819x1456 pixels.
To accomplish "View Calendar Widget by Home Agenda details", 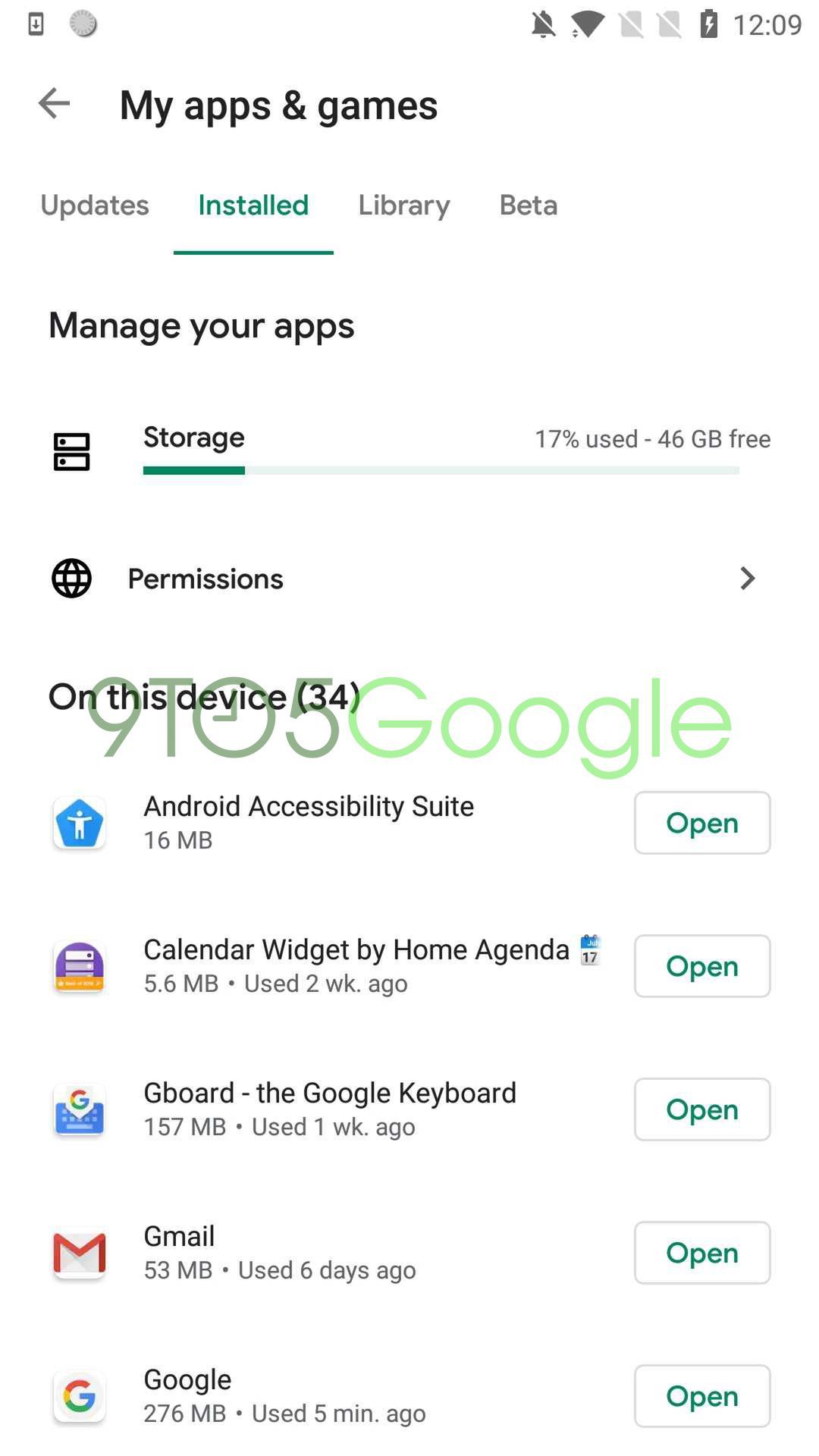I will pos(356,965).
